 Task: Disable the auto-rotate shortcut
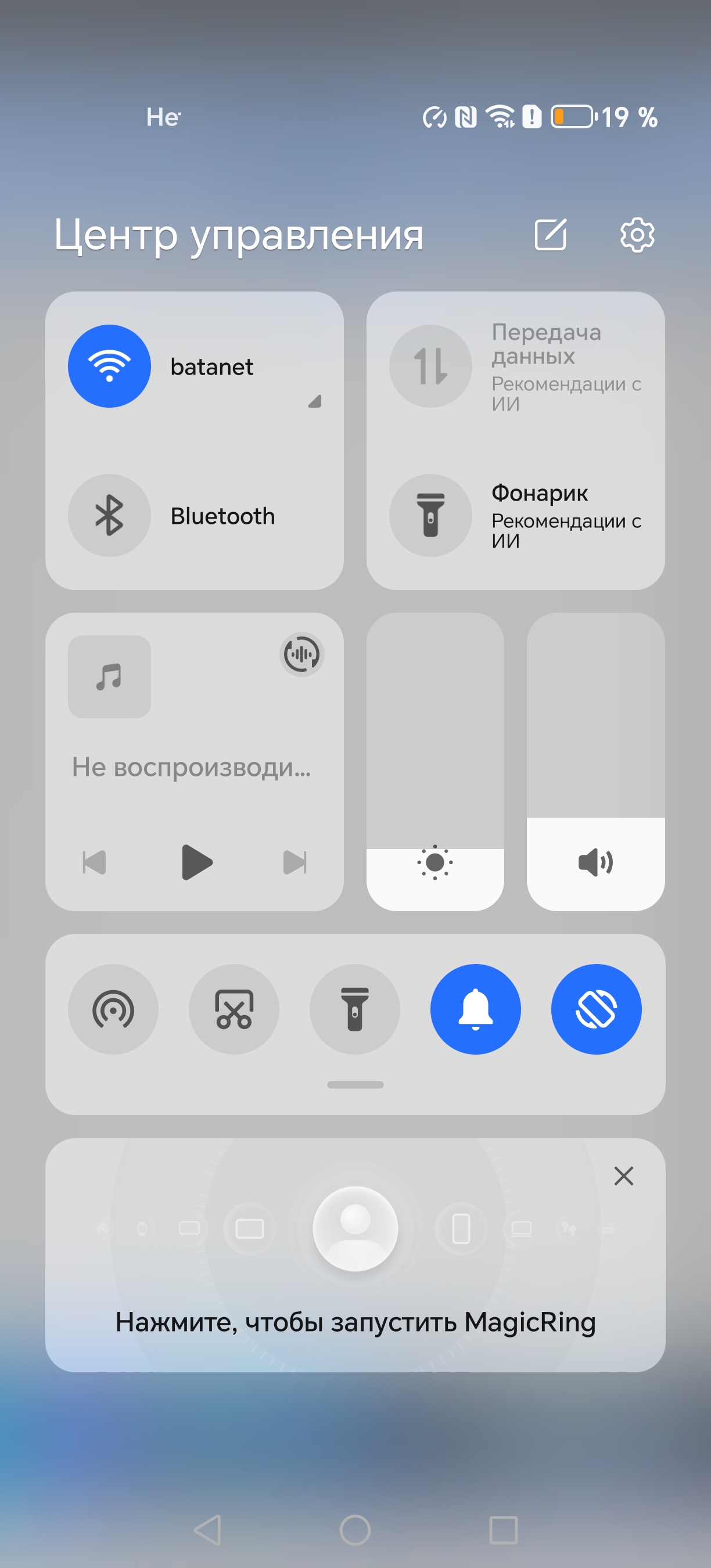(596, 1009)
